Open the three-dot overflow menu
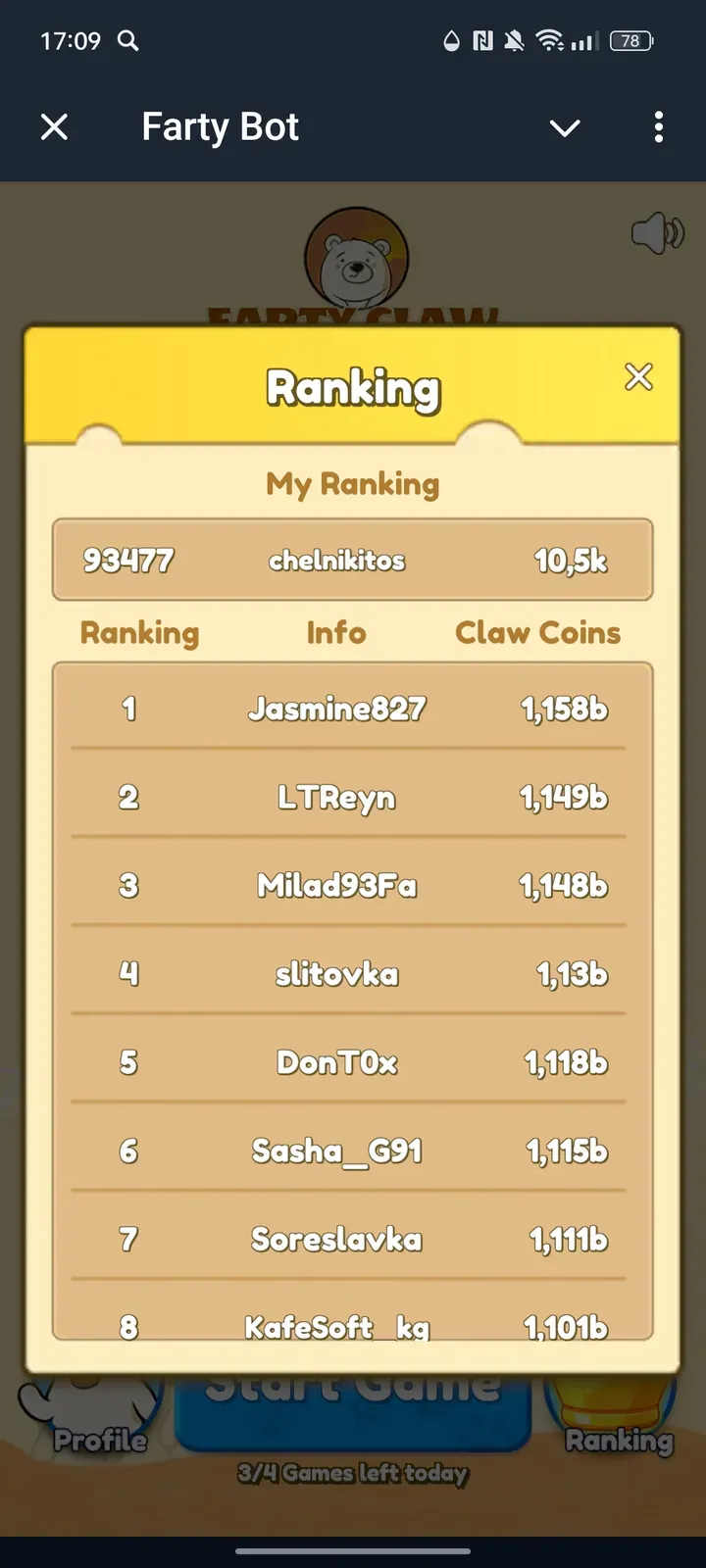Viewport: 706px width, 1568px height. pos(658,126)
